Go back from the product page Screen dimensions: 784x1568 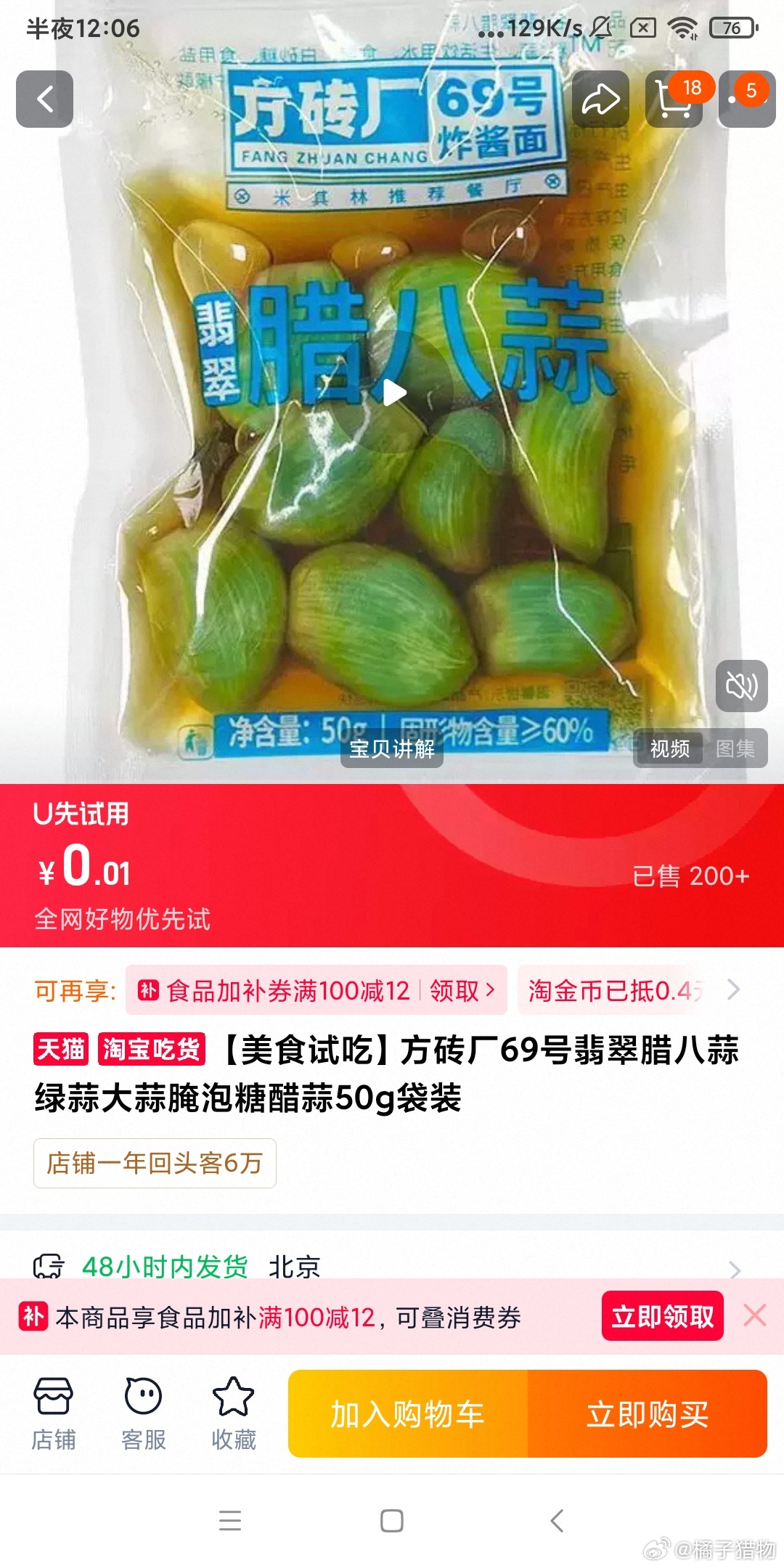click(44, 99)
